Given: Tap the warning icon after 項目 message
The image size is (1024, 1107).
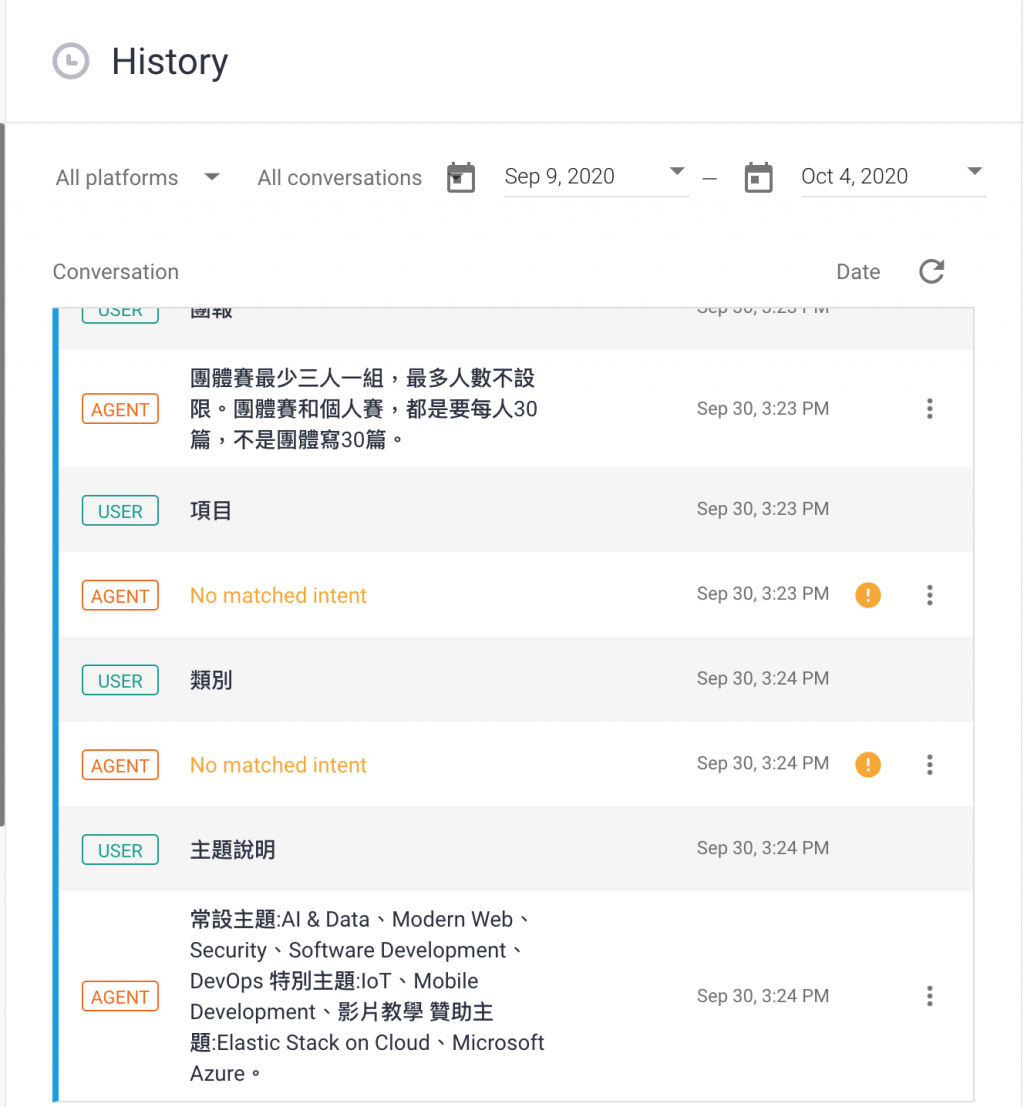Looking at the screenshot, I should pyautogui.click(x=868, y=595).
